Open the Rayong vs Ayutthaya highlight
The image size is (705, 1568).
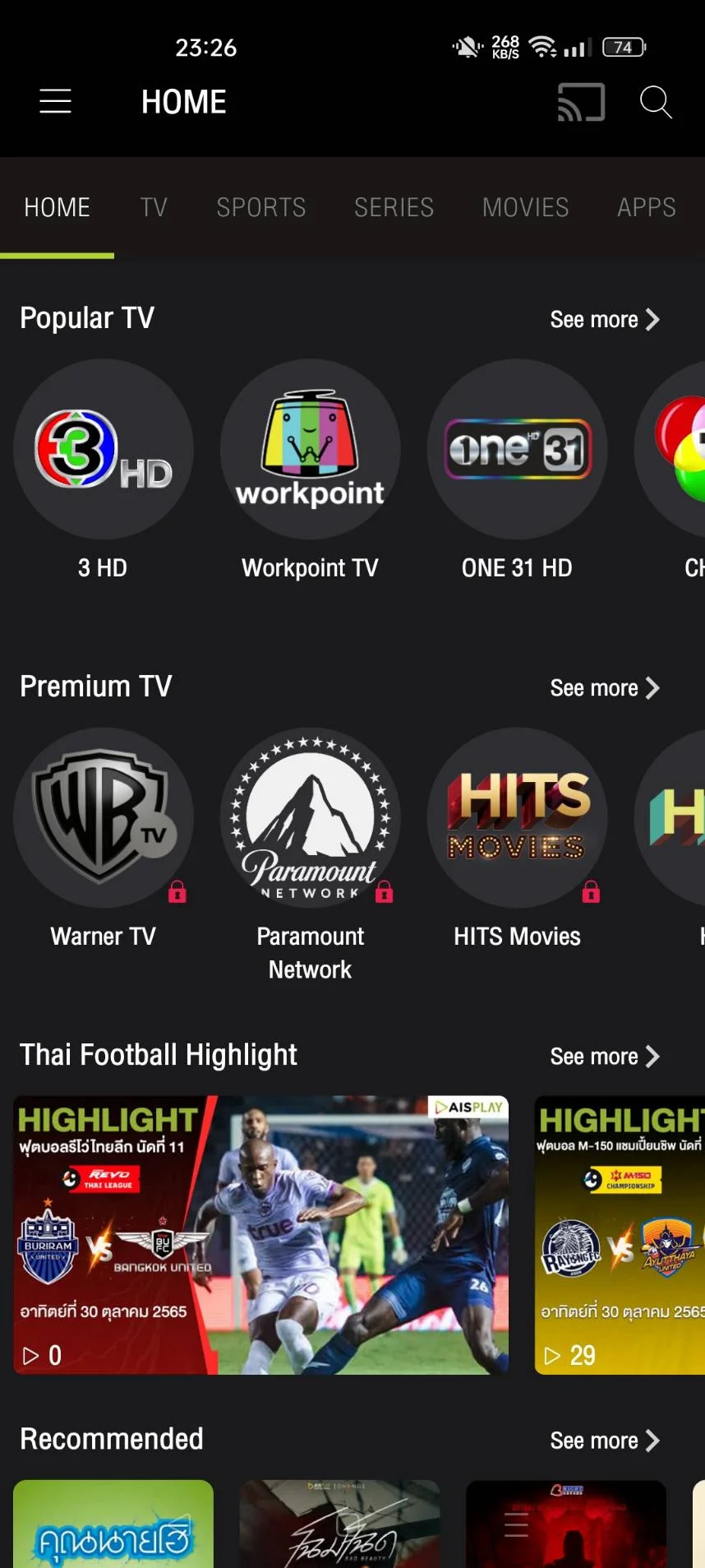pos(620,1234)
